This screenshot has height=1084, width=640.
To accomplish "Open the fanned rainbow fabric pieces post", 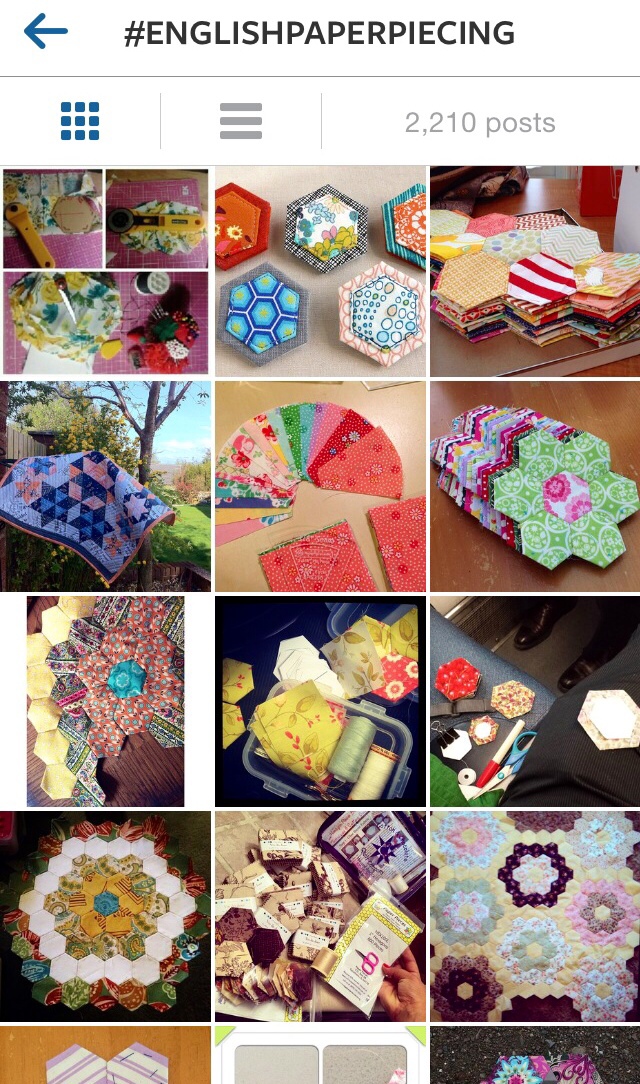I will click(x=320, y=486).
